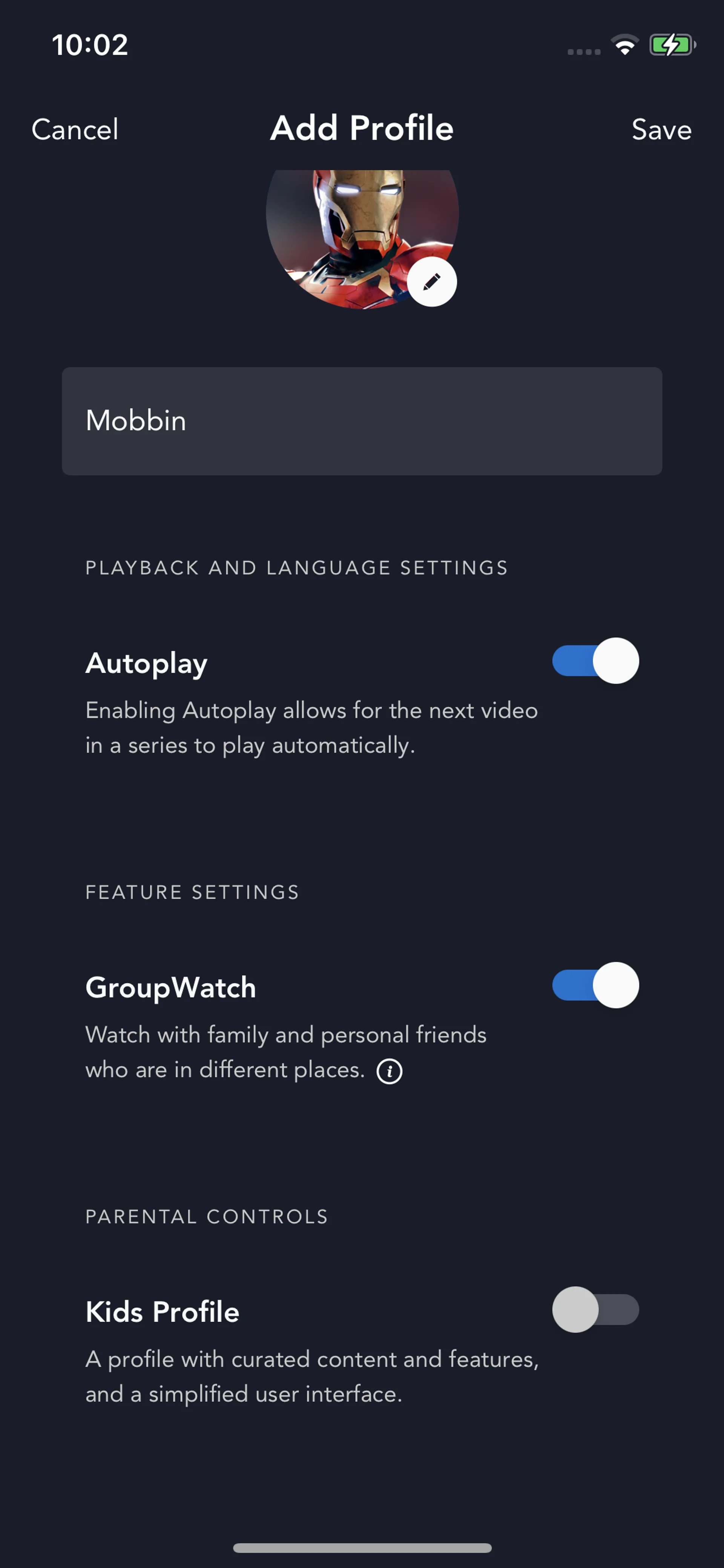This screenshot has height=1568, width=724.
Task: Open the GroupWatch info icon
Action: [x=390, y=1071]
